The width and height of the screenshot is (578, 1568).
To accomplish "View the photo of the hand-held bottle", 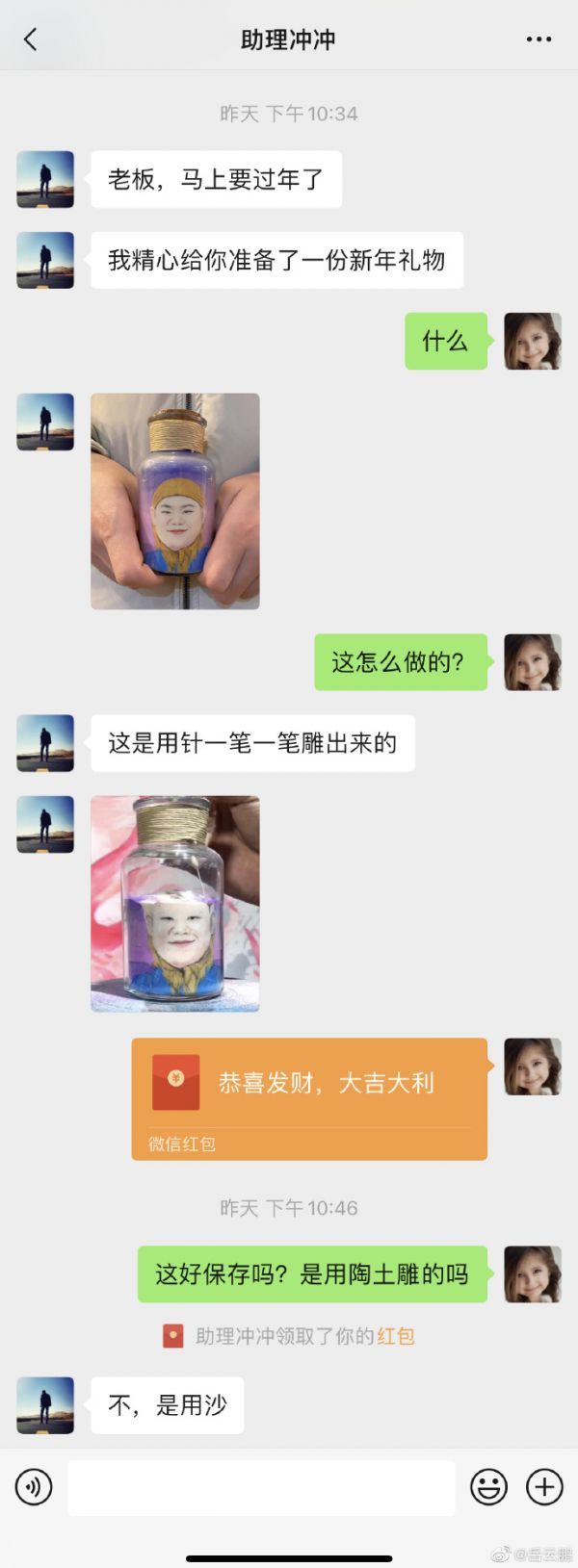I will coord(175,501).
